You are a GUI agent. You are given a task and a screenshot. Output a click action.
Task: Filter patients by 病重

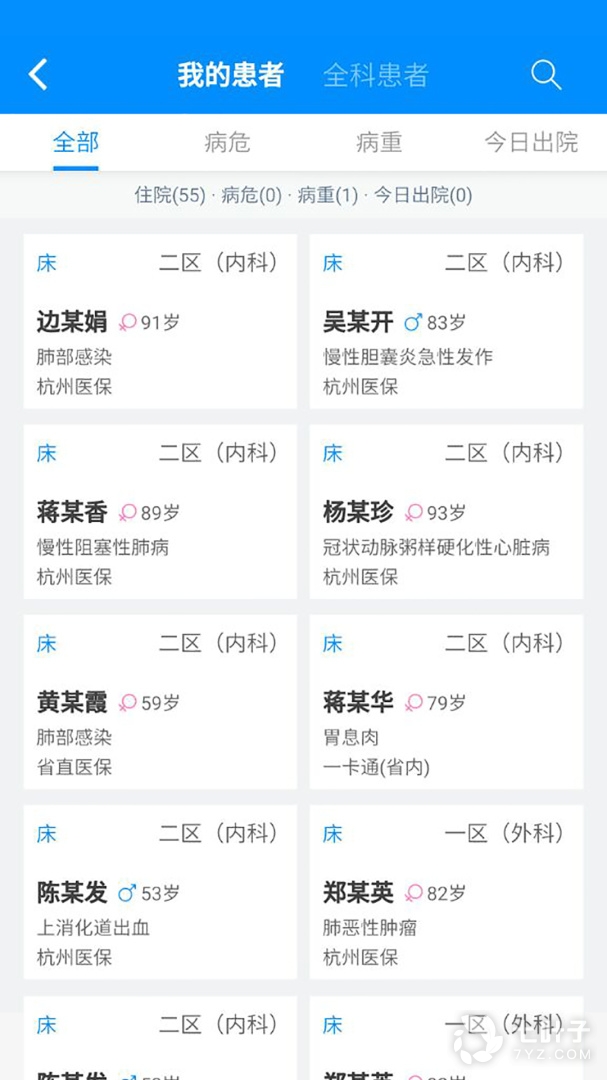pyautogui.click(x=379, y=142)
